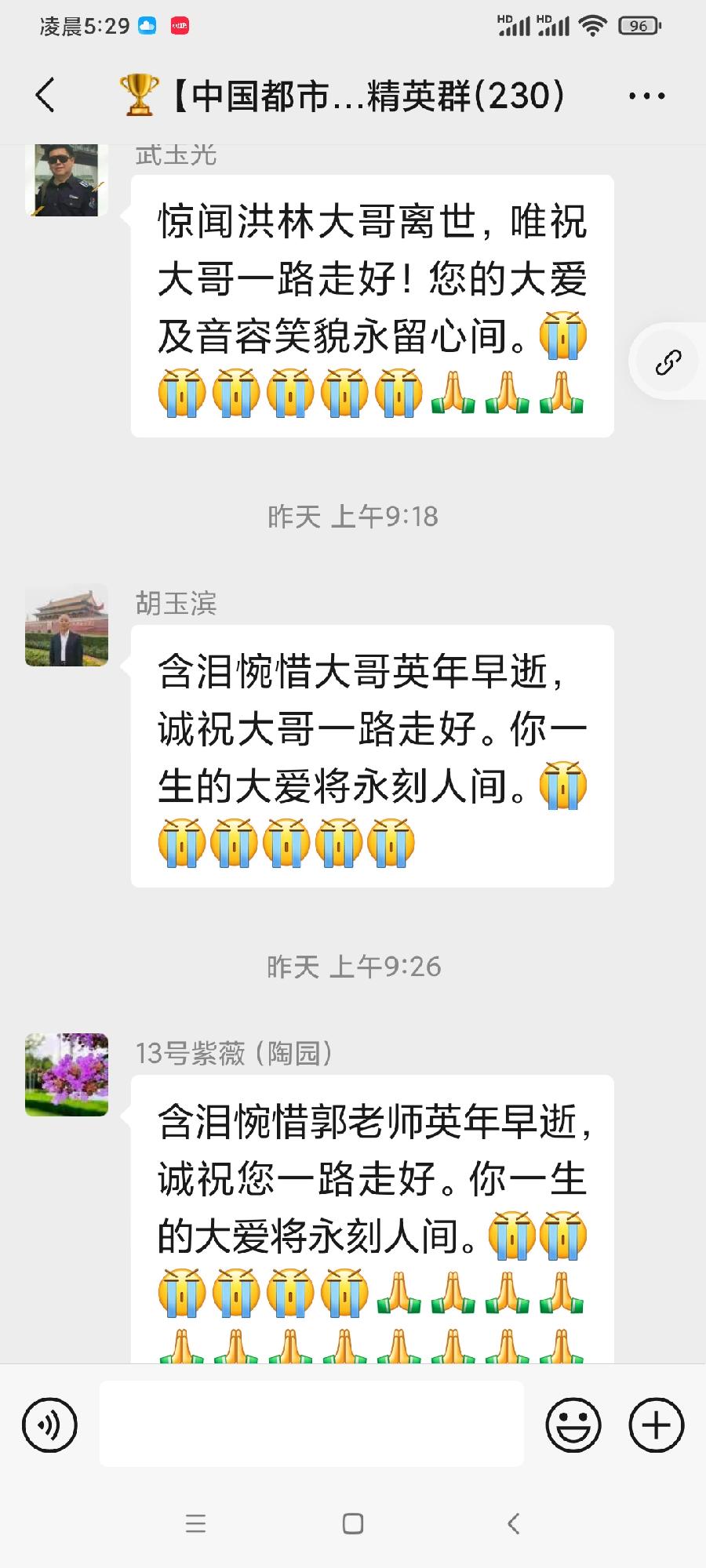Open 胡玉滨's profile avatar
The image size is (706, 1568).
(x=67, y=626)
